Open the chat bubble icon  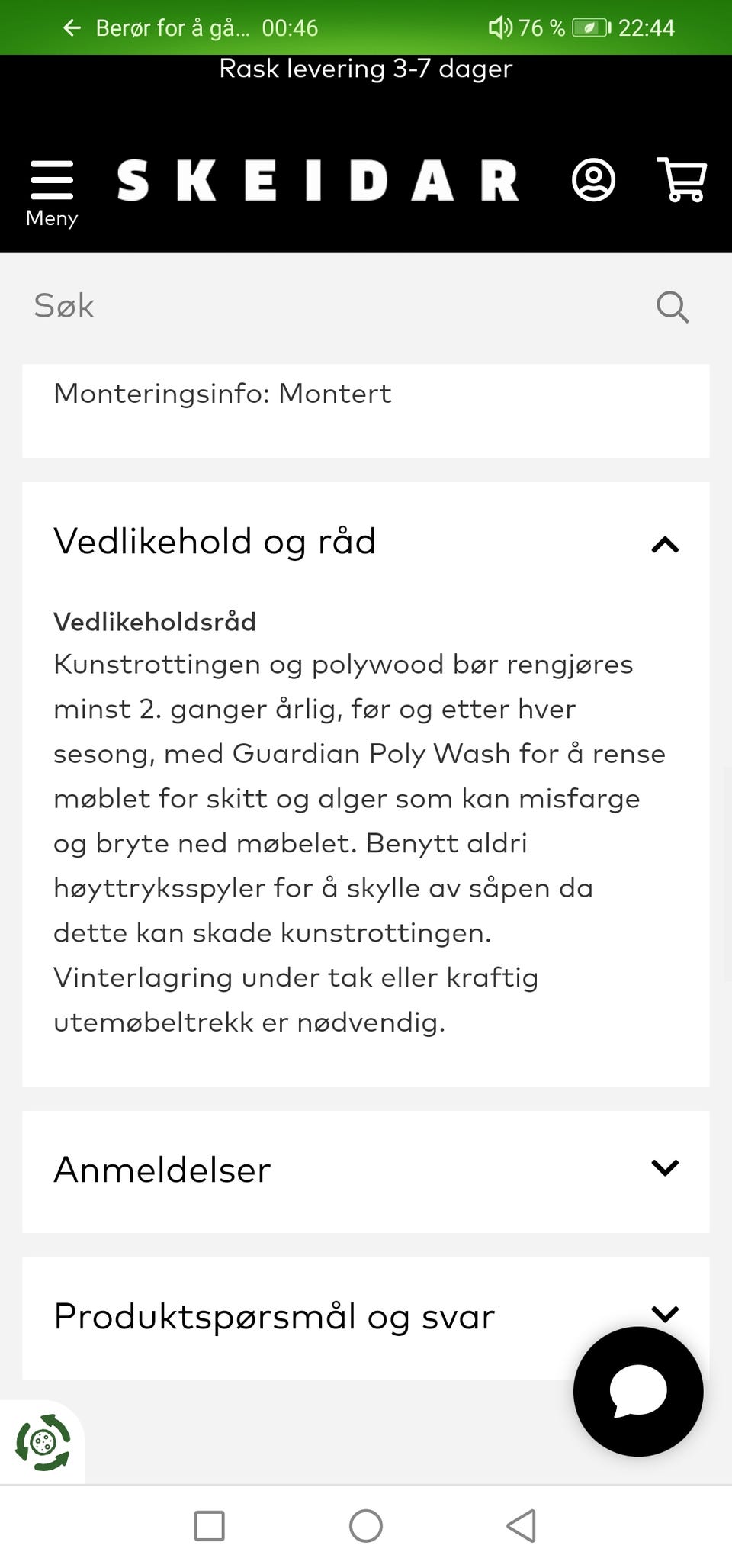tap(637, 1392)
